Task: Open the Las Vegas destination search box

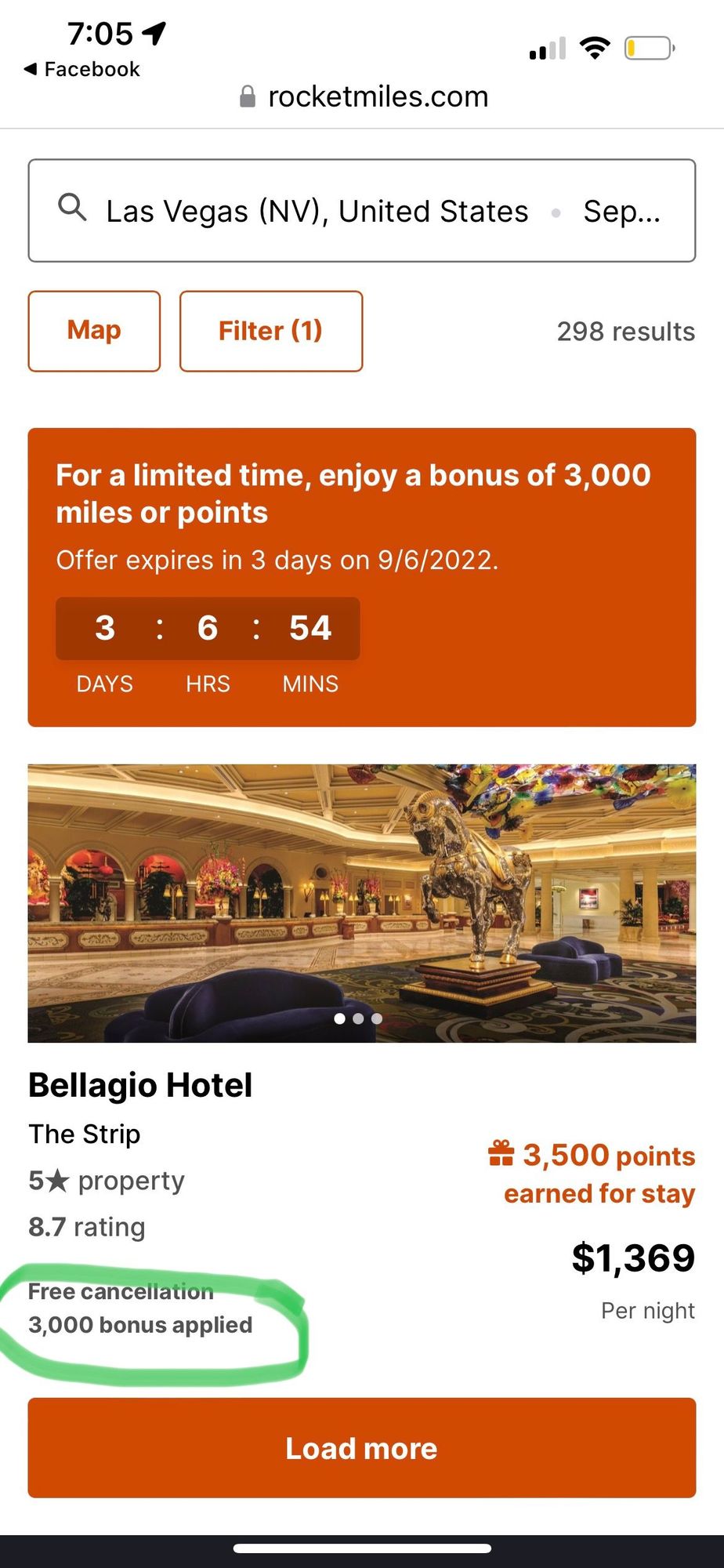Action: 361,210
